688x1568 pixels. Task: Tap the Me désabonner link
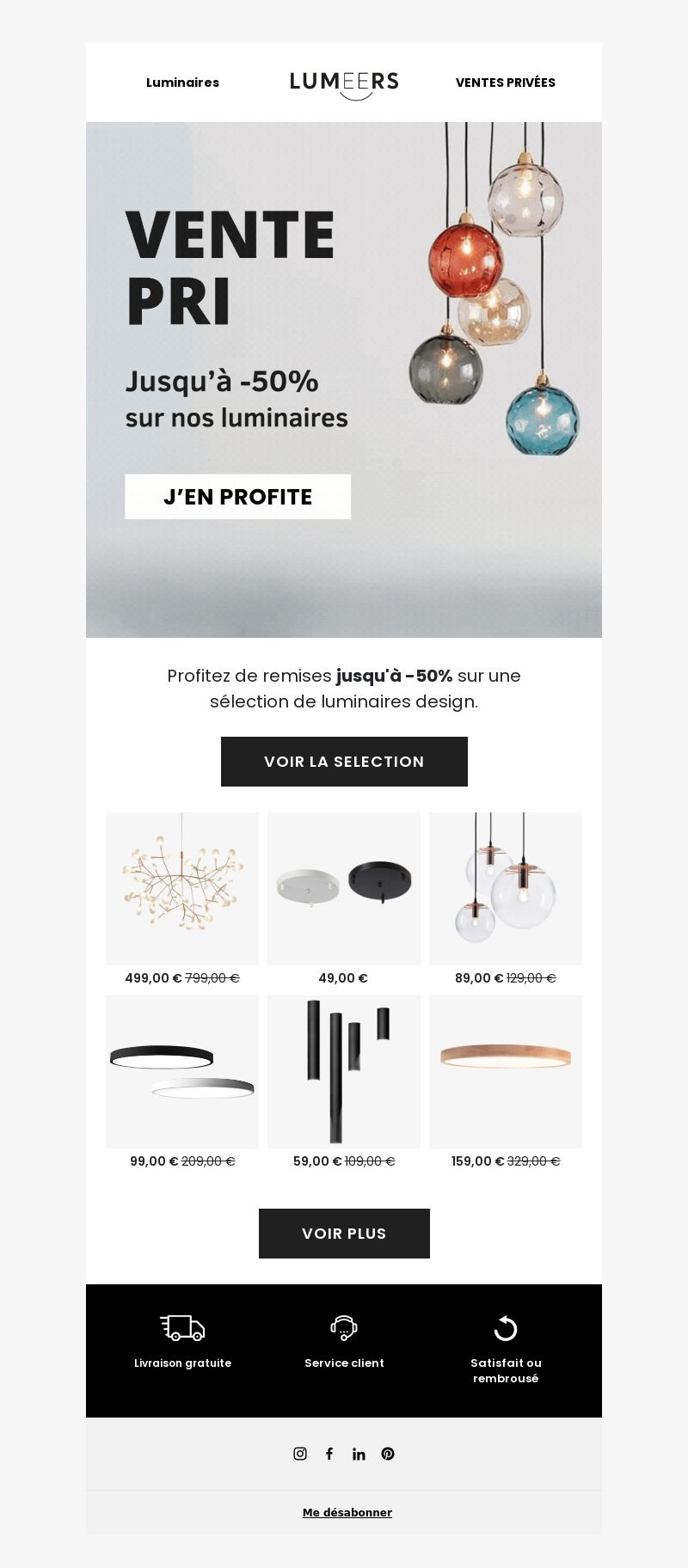point(347,1512)
